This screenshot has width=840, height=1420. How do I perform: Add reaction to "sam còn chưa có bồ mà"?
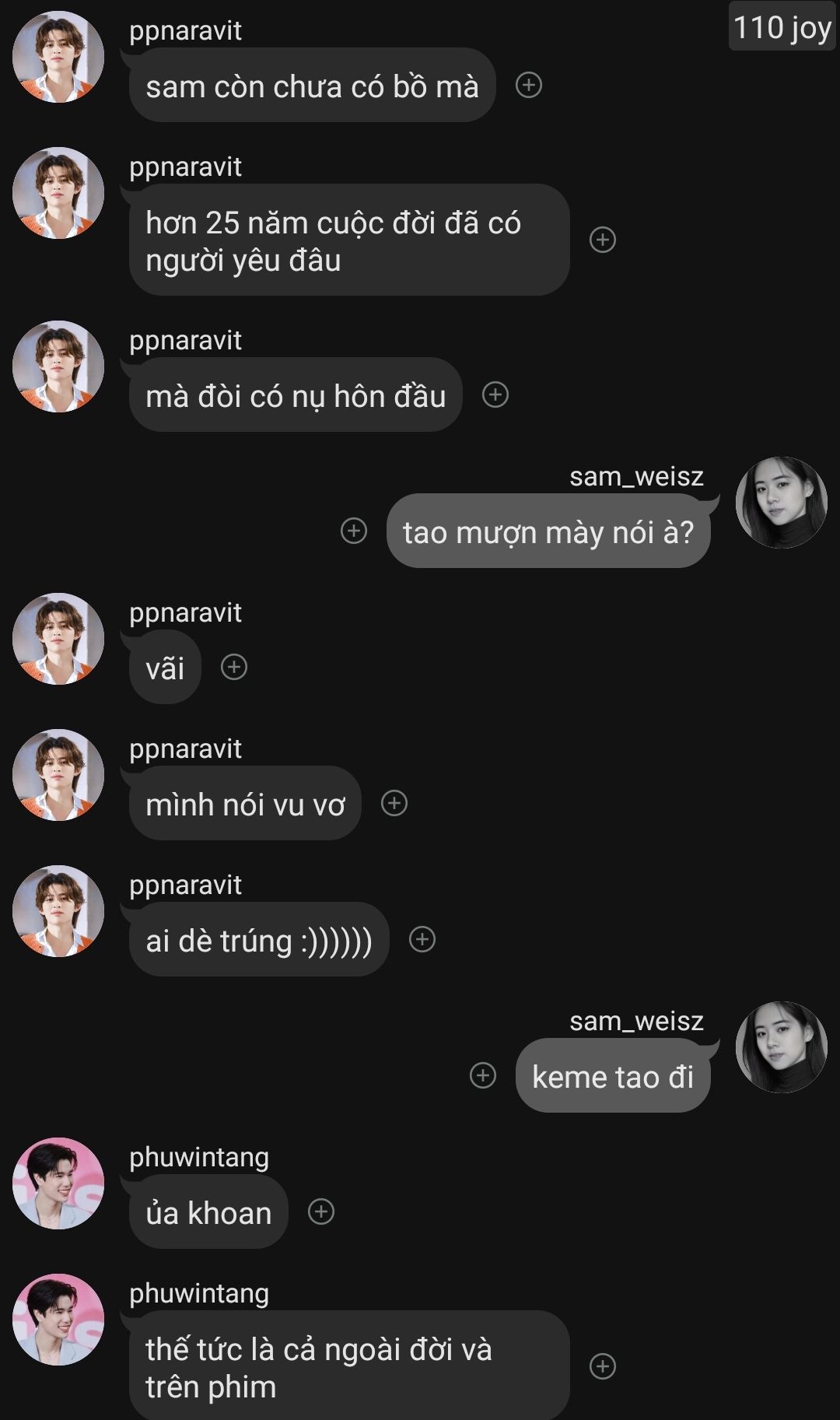tap(529, 85)
